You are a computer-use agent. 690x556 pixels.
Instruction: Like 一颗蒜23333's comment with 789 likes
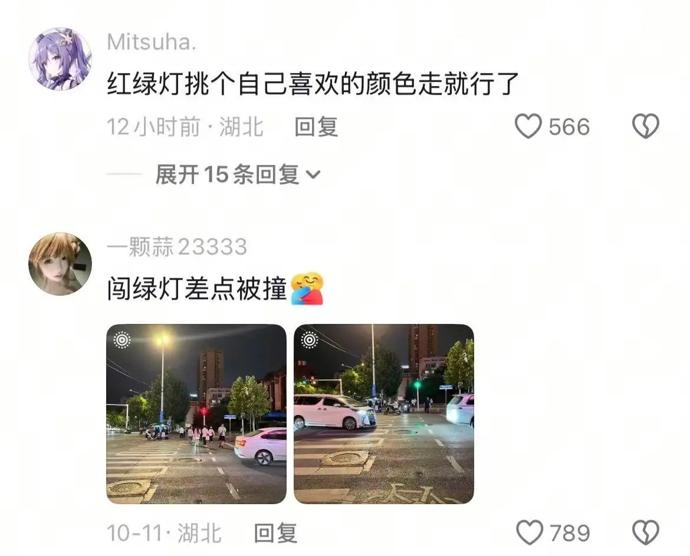pos(528,533)
